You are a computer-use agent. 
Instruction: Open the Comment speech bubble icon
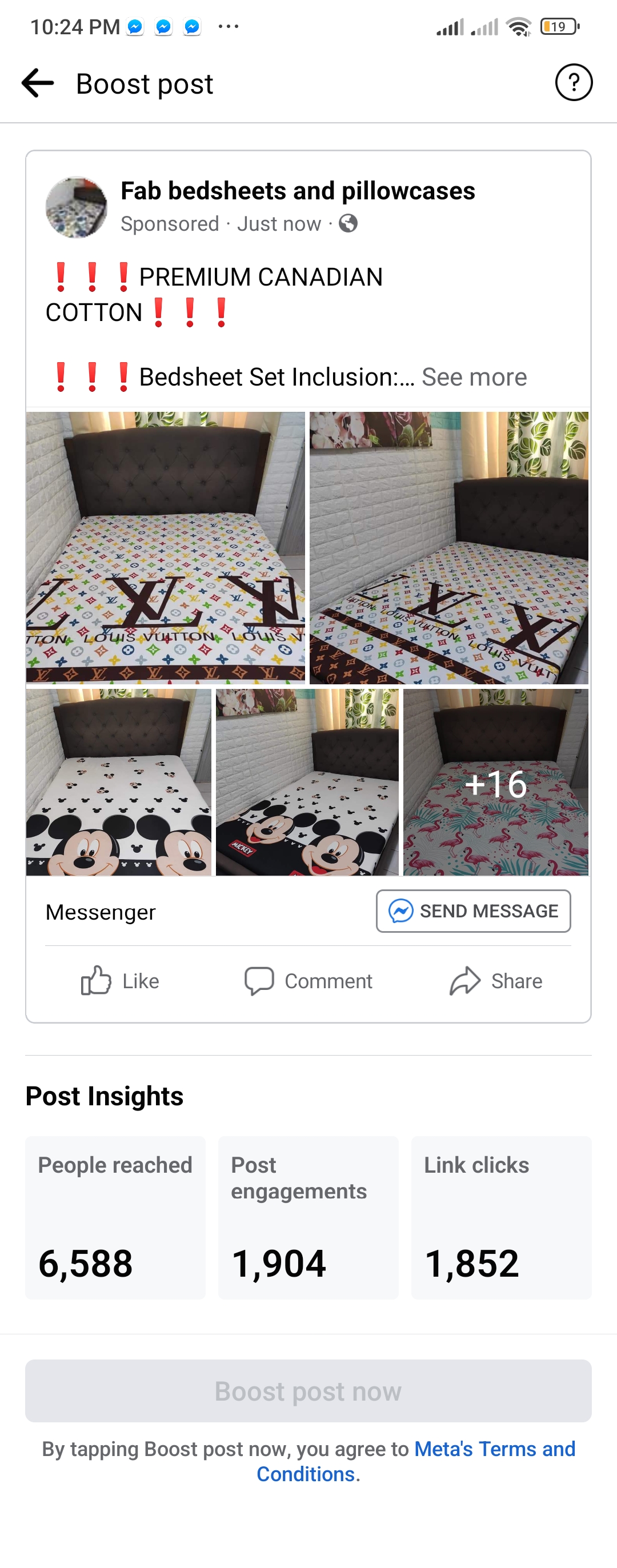pos(259,981)
